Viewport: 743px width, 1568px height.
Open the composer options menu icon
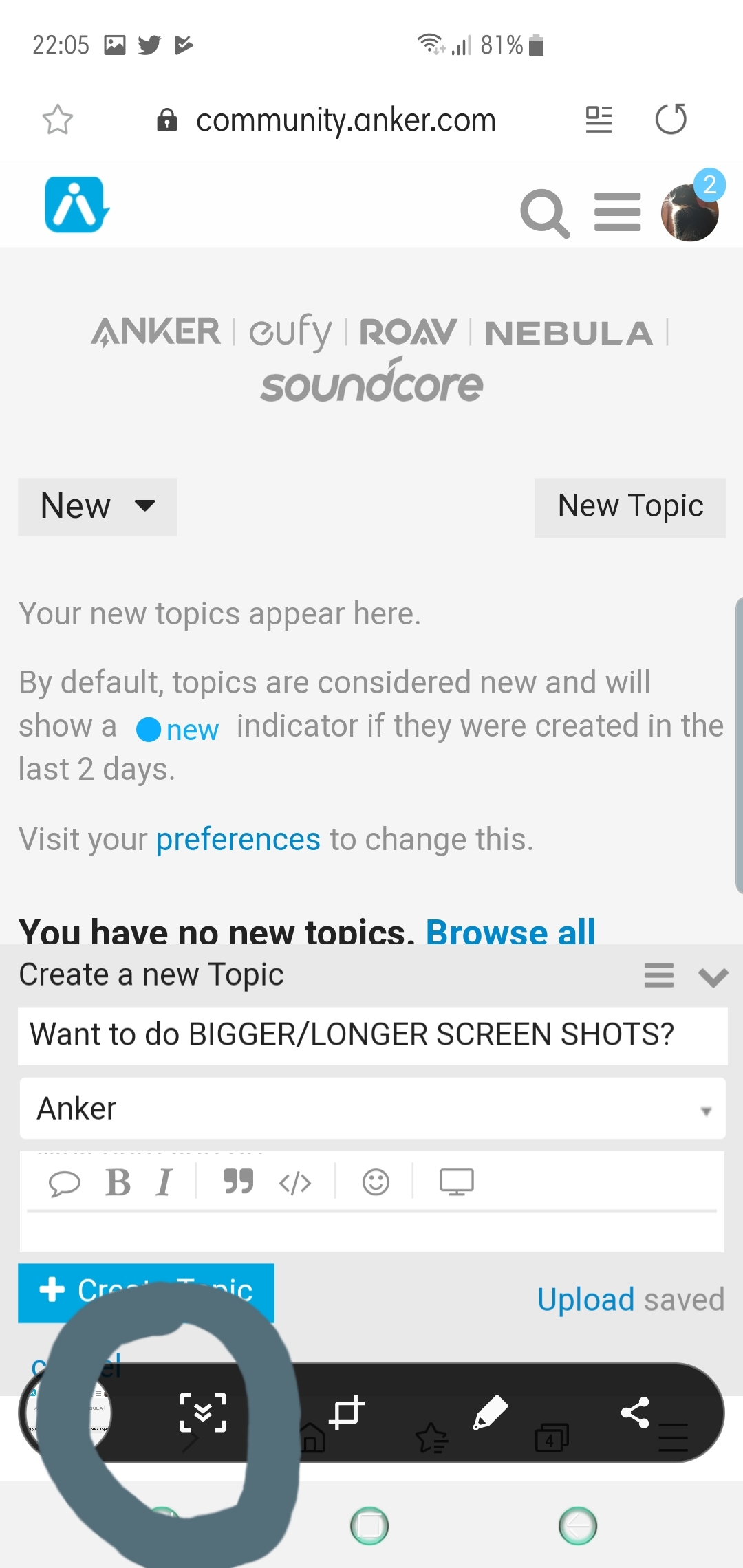pyautogui.click(x=659, y=975)
